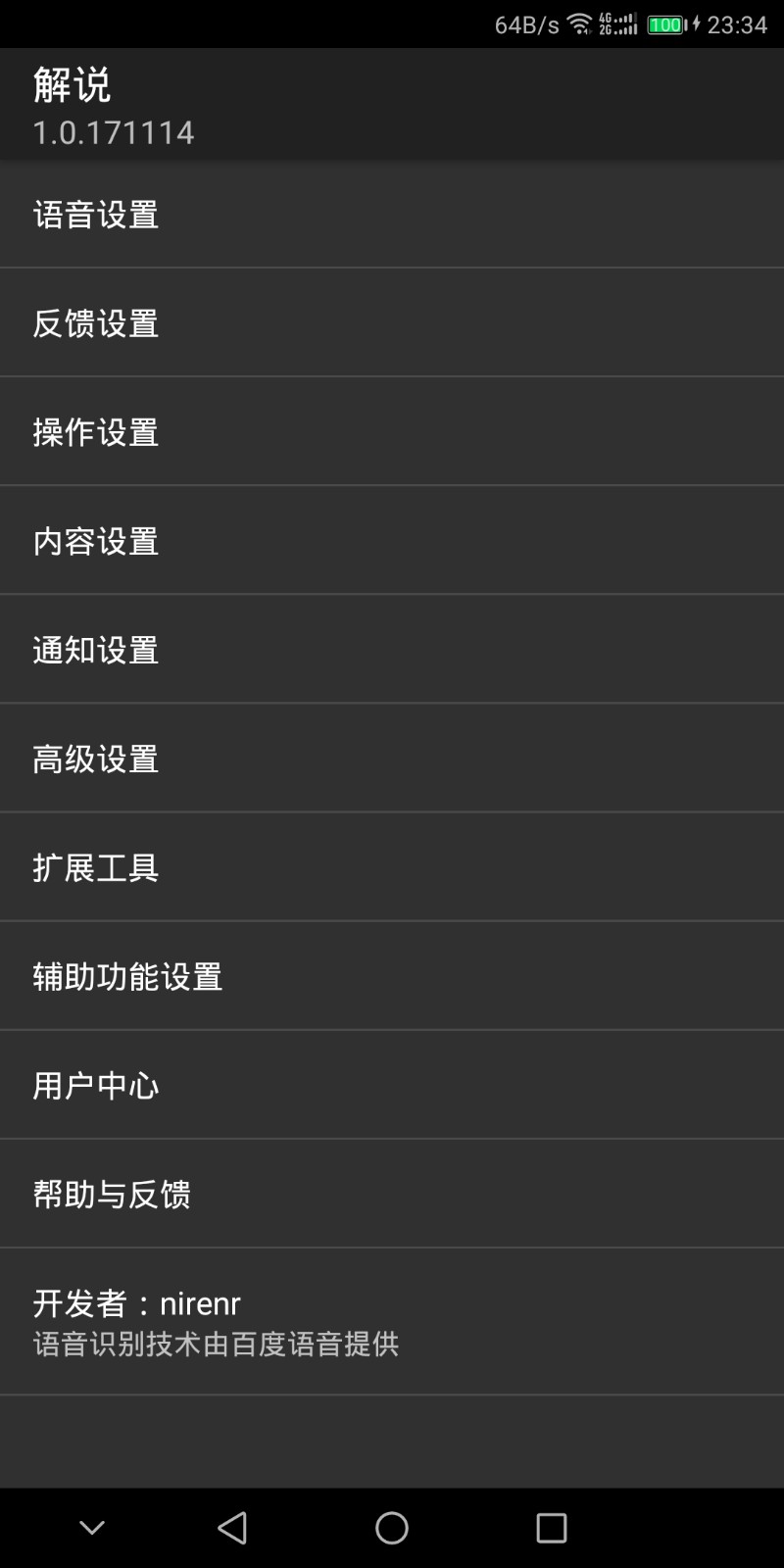This screenshot has width=784, height=1568.
Task: Open 反馈设置 feedback settings
Action: (392, 322)
